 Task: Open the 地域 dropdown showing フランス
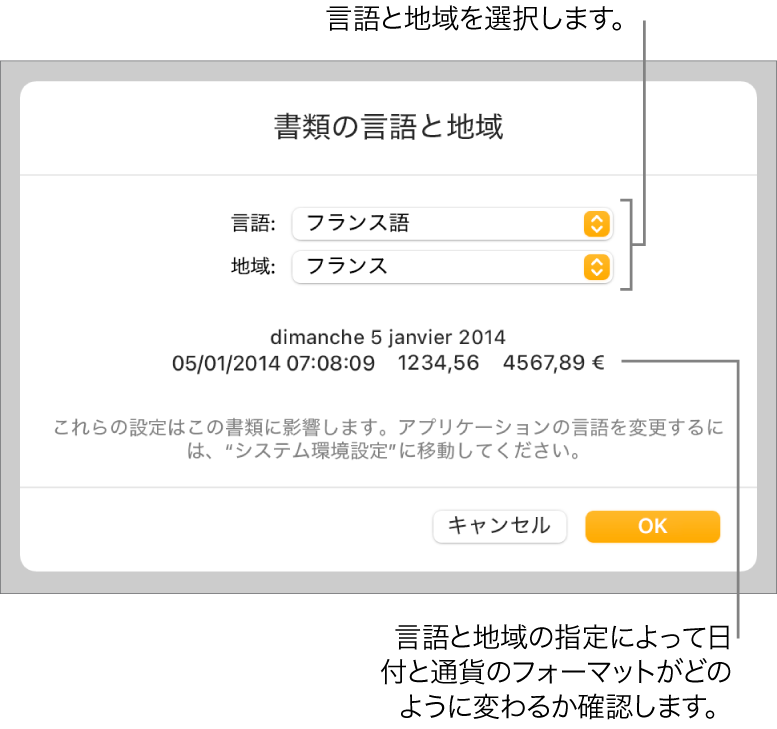click(x=451, y=267)
